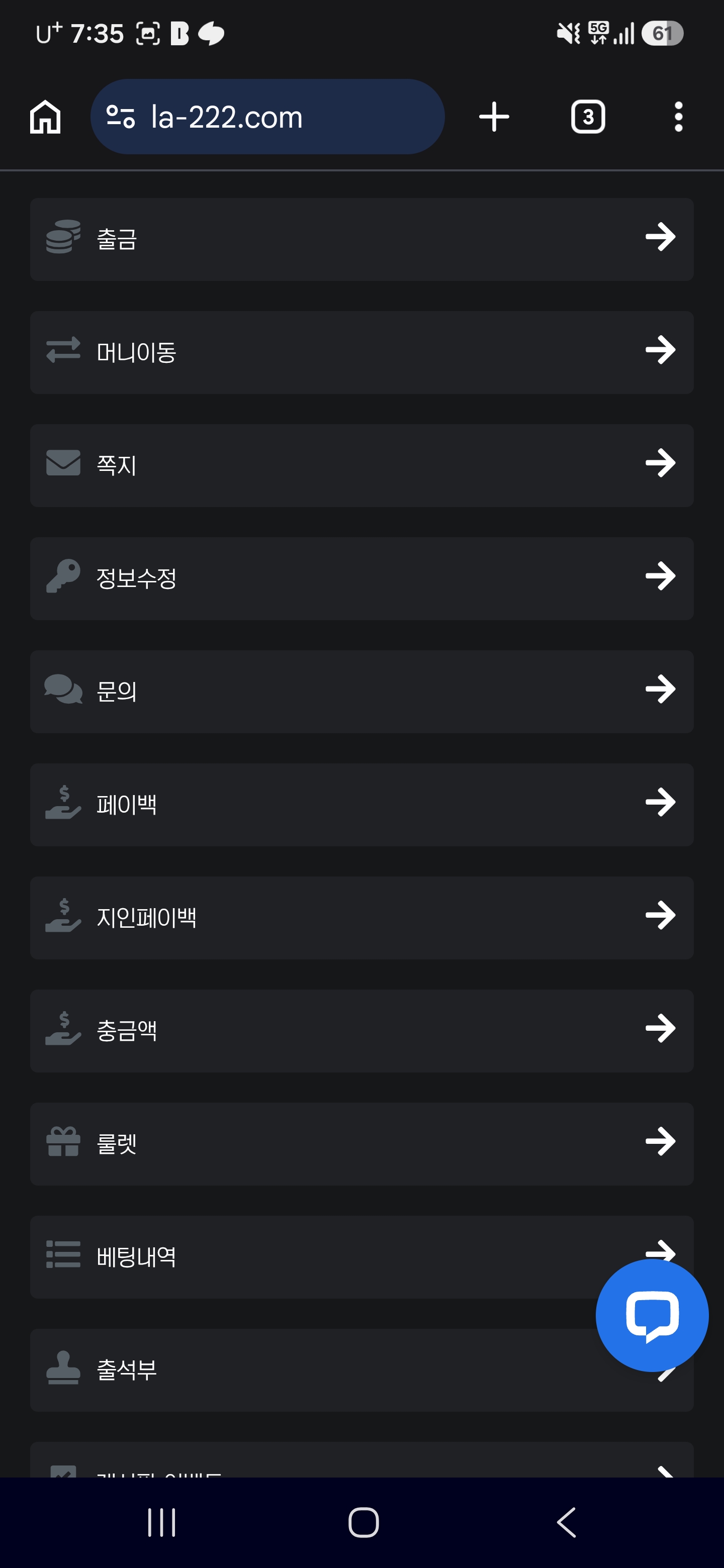The image size is (724, 1568).
Task: Open the browser overflow menu
Action: coord(678,117)
